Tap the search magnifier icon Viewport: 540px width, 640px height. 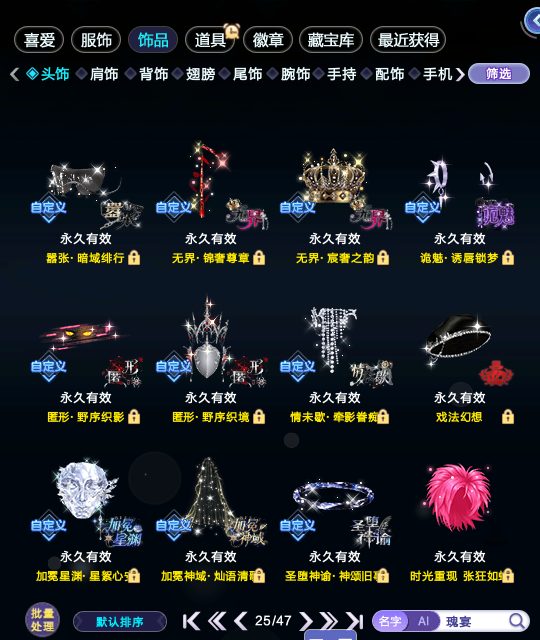(517, 621)
